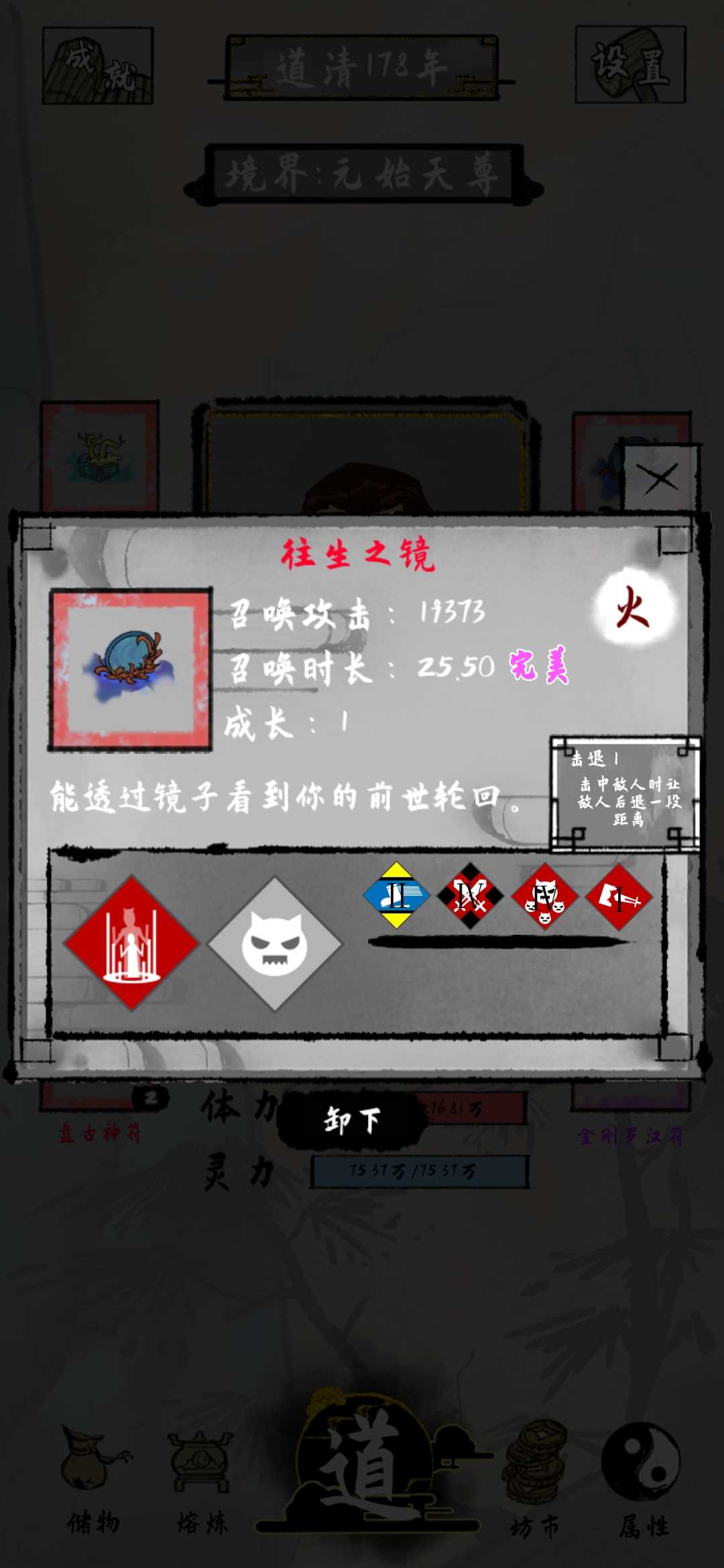Tap the red sword rune icon
Screen dimensions: 724x1568
tap(619, 897)
